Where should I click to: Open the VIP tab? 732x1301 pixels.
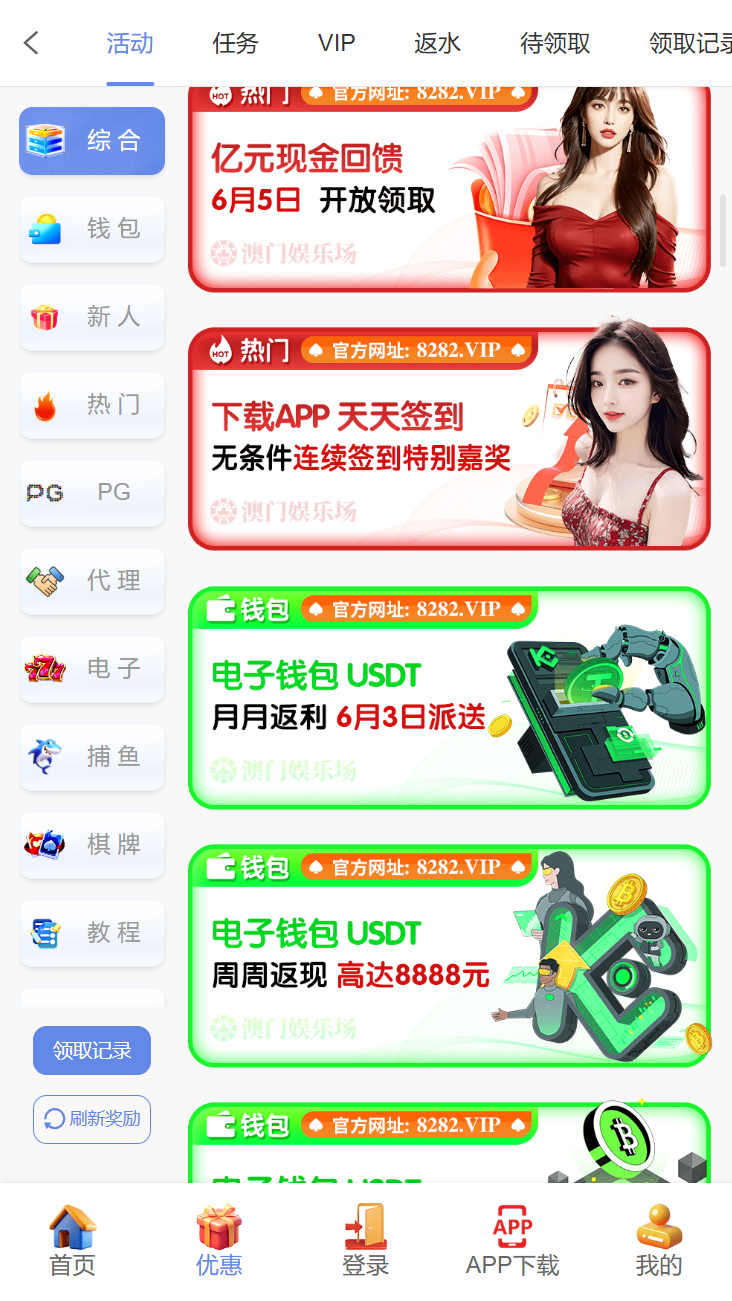pyautogui.click(x=337, y=43)
